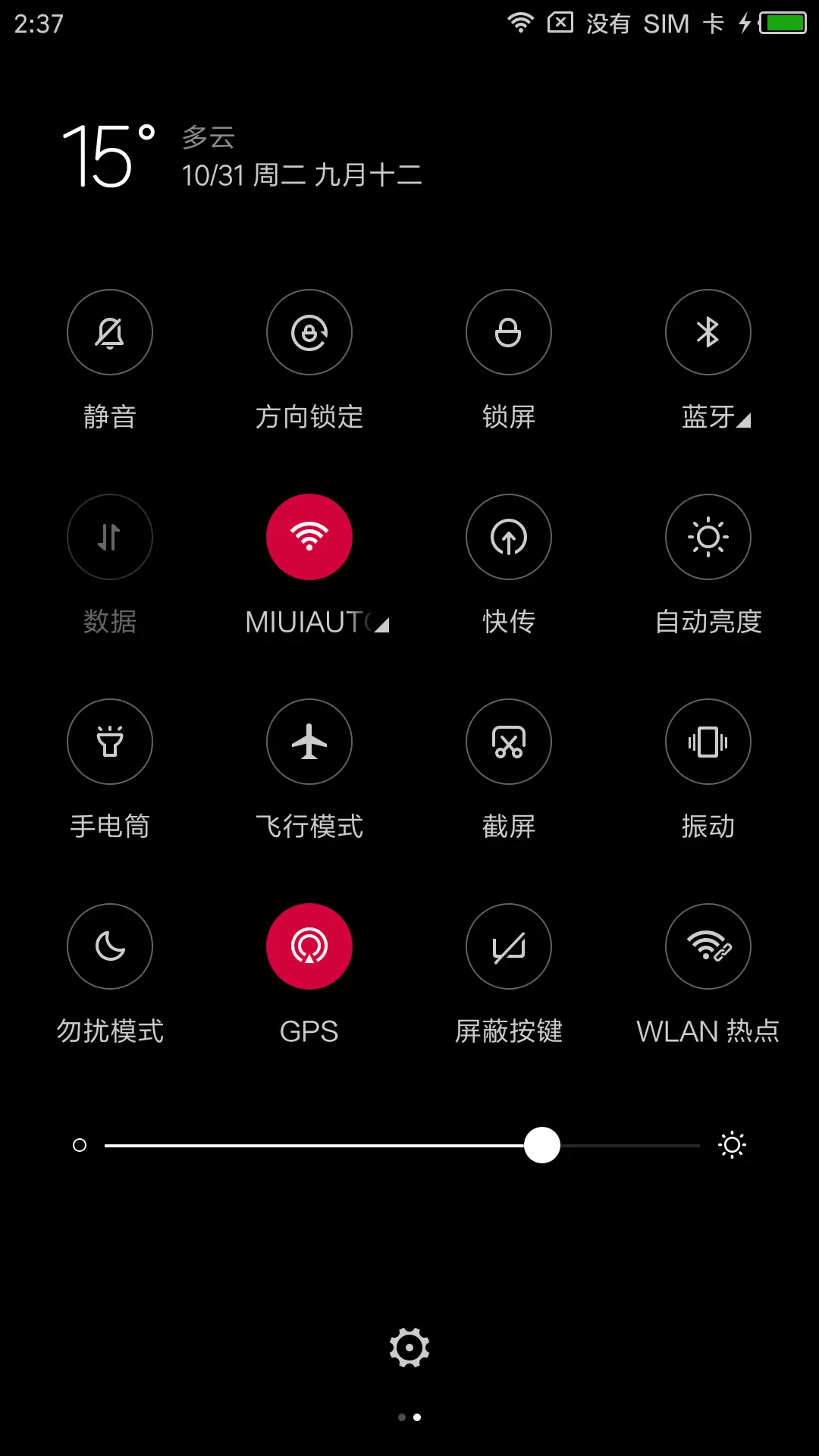Toggle vibration mode
This screenshot has height=1456, width=819.
pyautogui.click(x=708, y=742)
